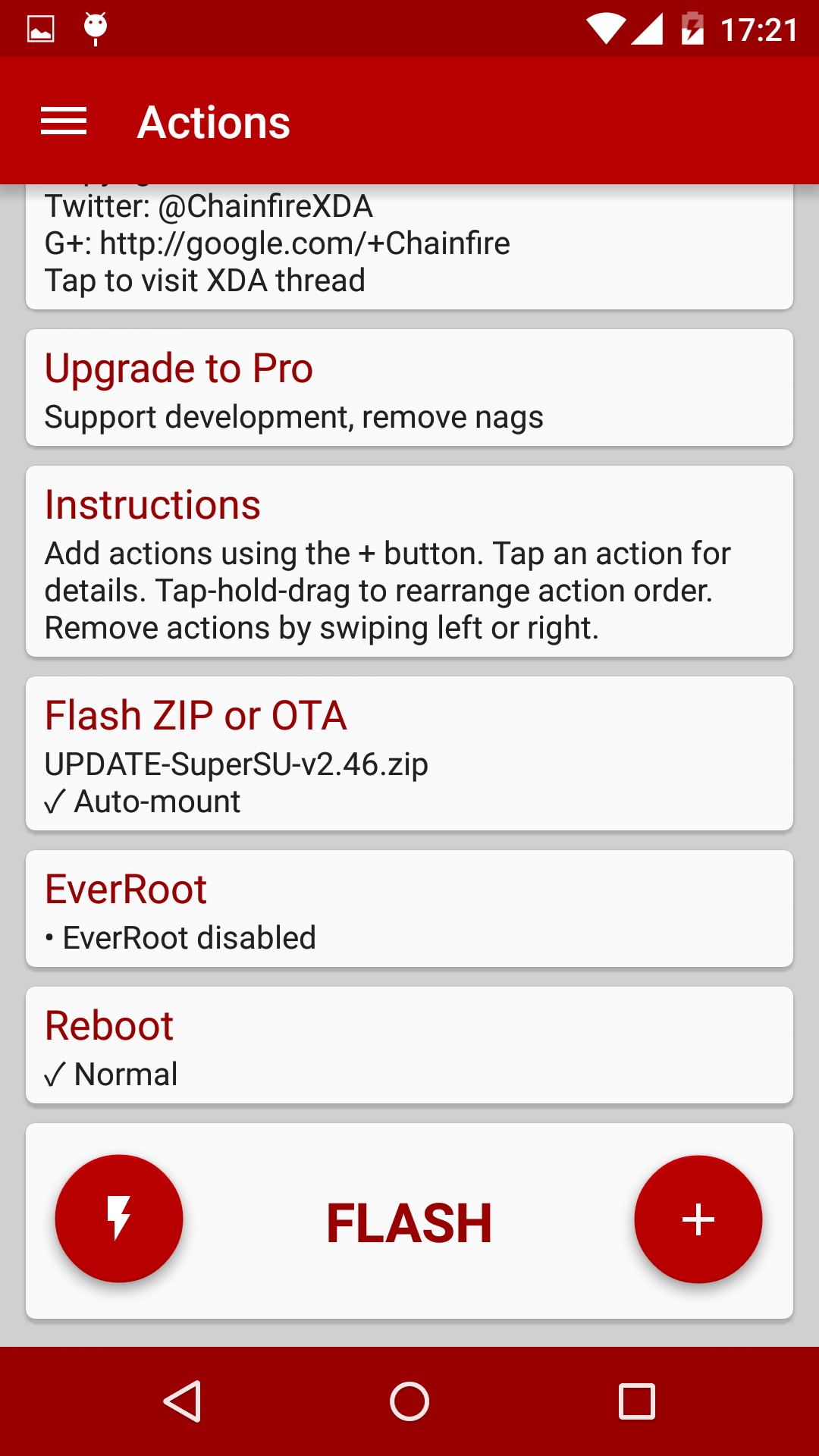Image resolution: width=819 pixels, height=1456 pixels.
Task: Open the EverRoot action details
Action: [409, 908]
